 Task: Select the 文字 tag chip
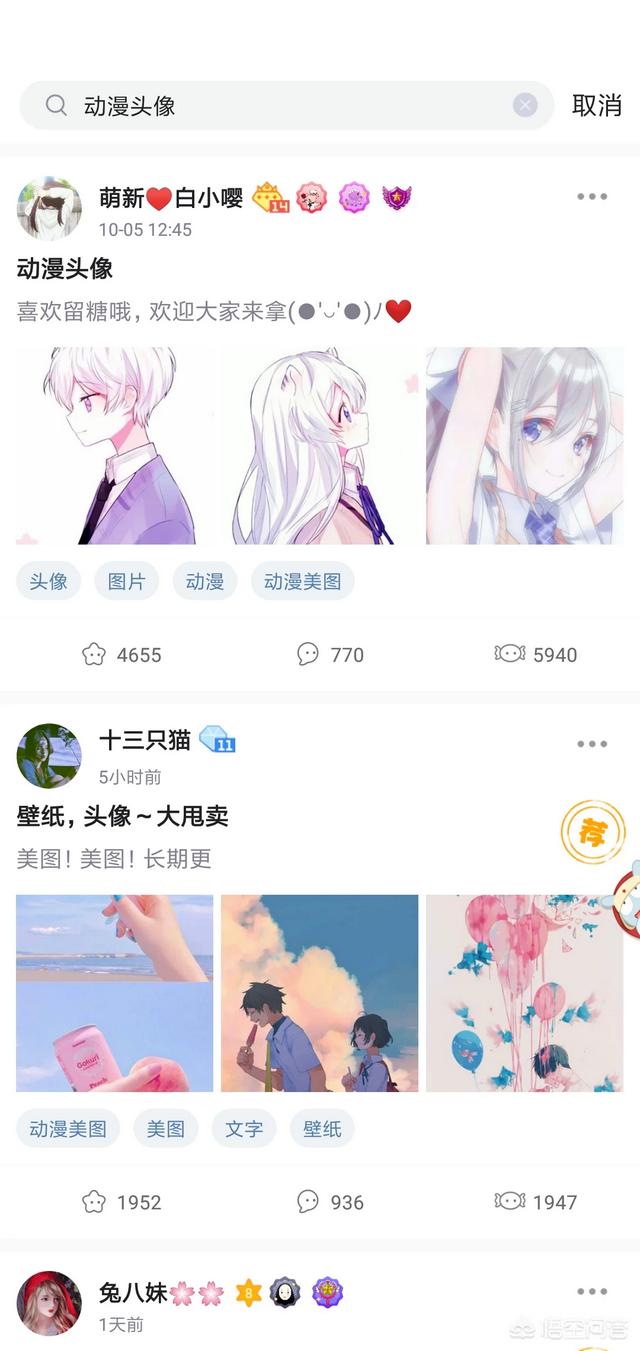coord(244,1129)
